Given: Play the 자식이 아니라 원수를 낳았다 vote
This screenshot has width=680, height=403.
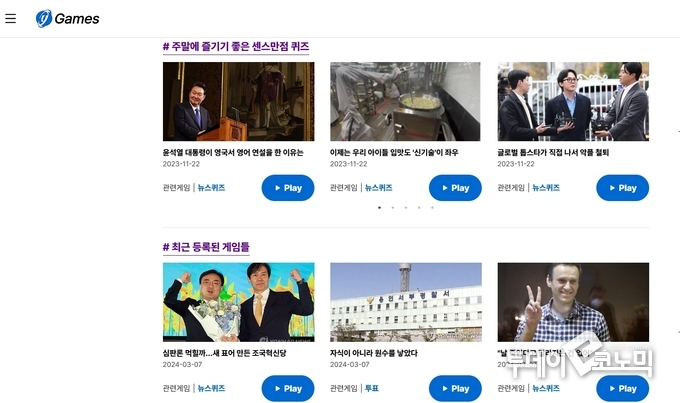Looking at the screenshot, I should [455, 388].
